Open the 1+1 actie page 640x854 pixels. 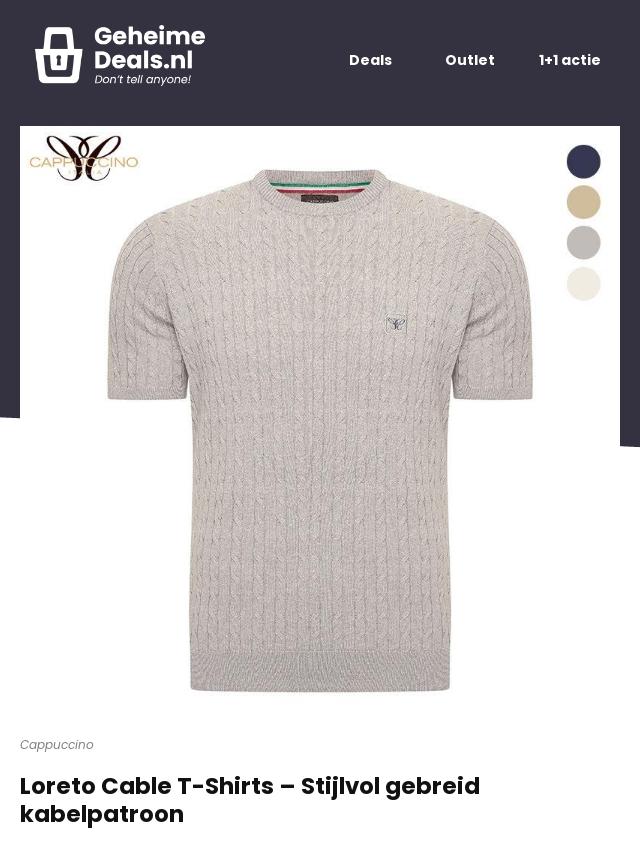tap(569, 60)
